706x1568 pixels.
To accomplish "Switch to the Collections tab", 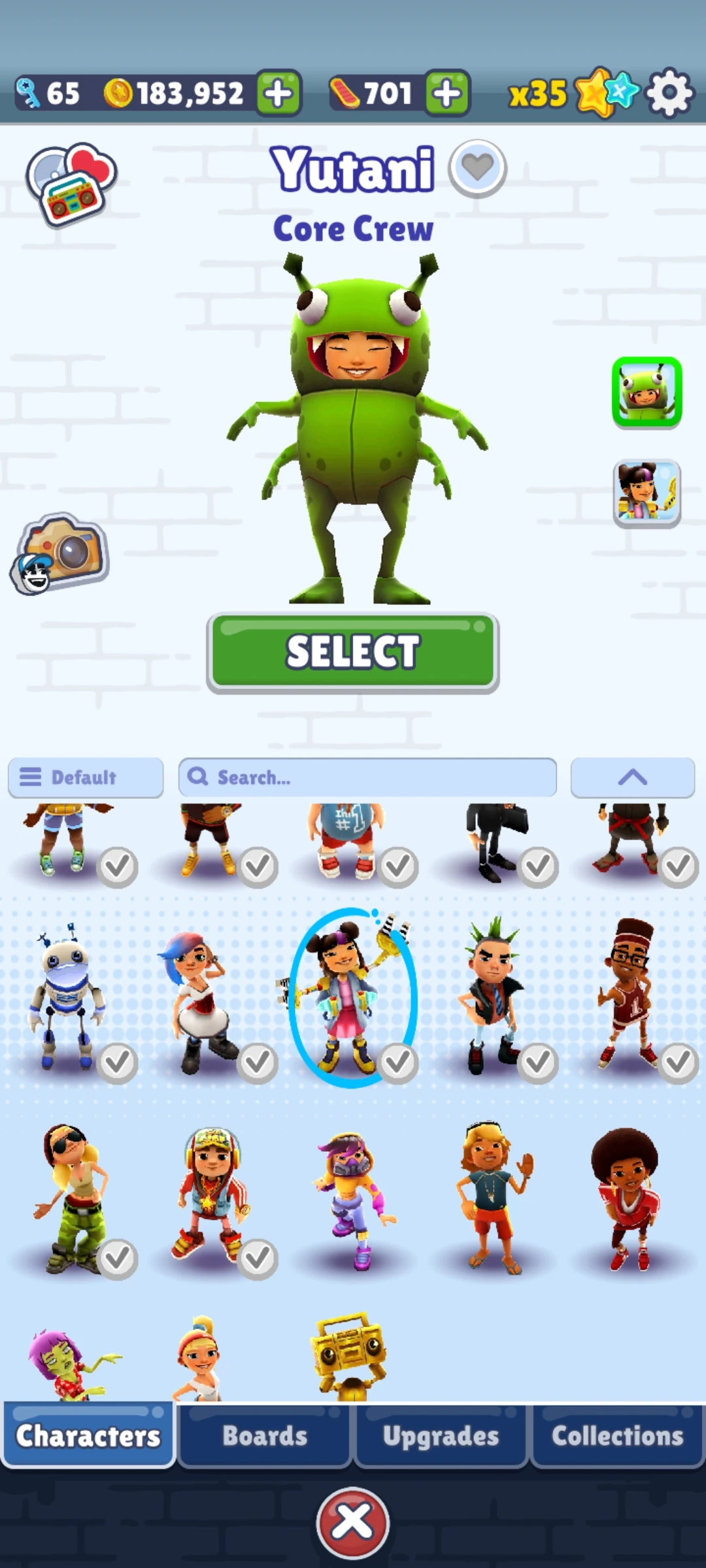I will (617, 1436).
